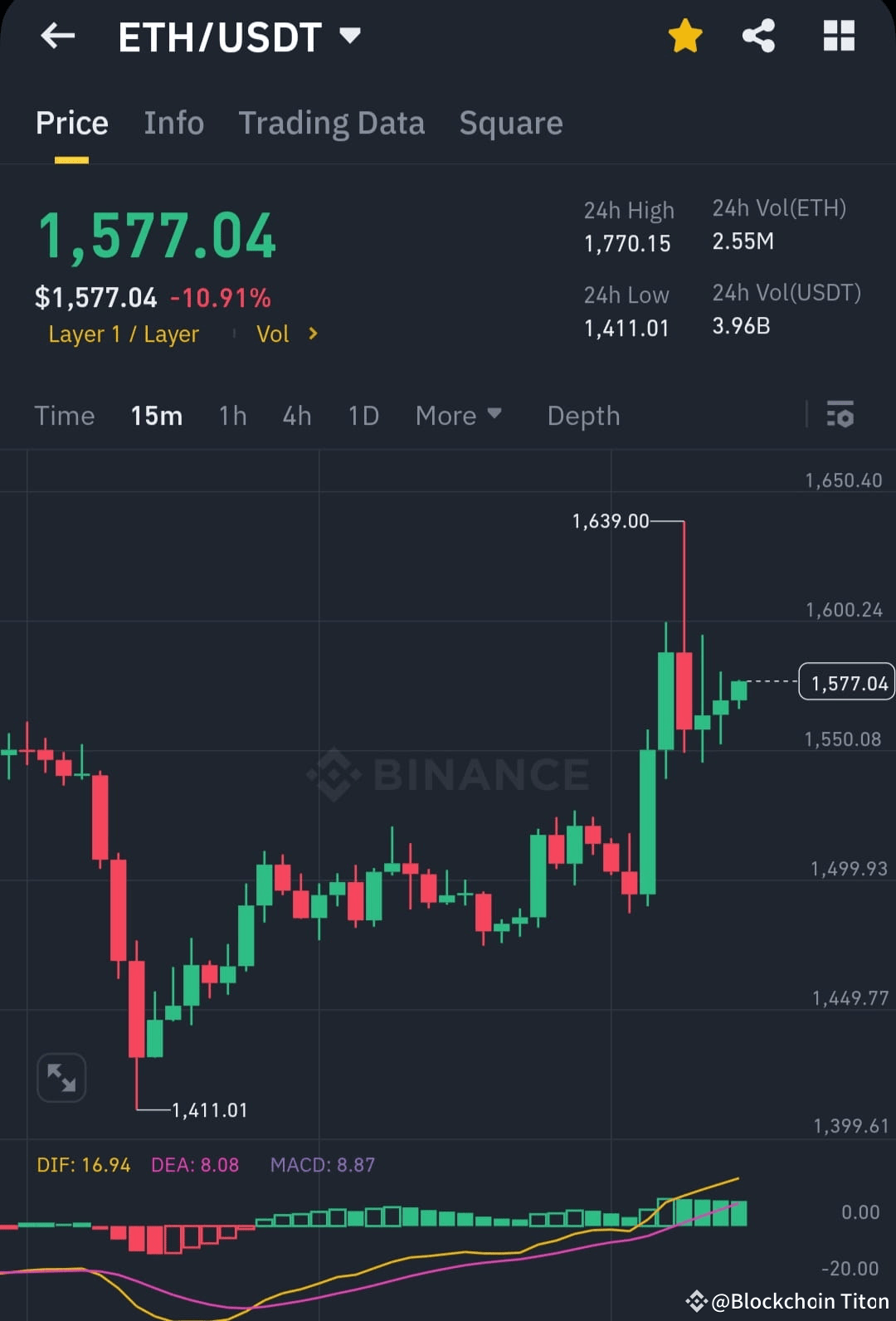Enable the Time chart view

[65, 416]
